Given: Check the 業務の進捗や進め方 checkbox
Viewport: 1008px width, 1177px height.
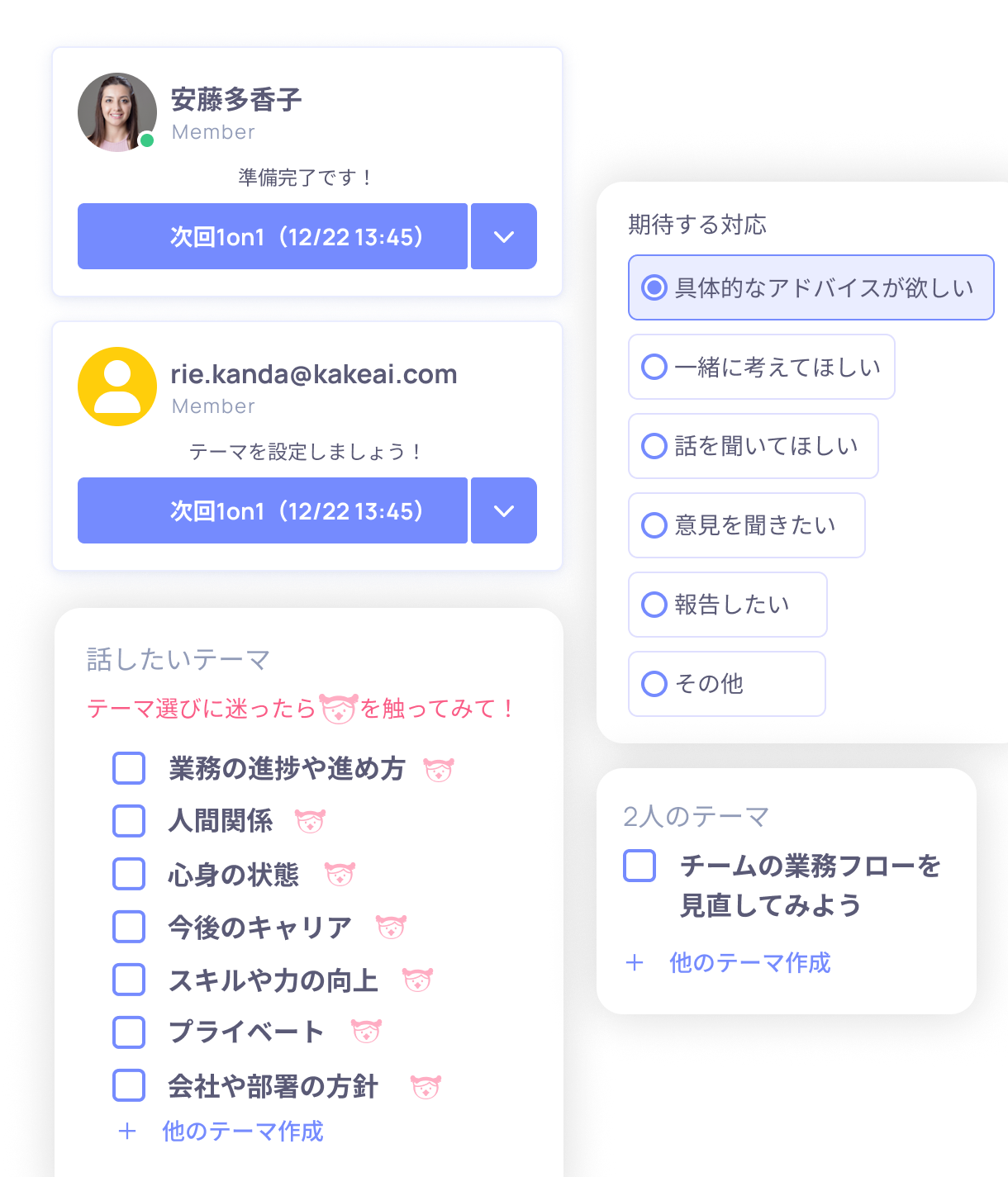Looking at the screenshot, I should [x=128, y=768].
